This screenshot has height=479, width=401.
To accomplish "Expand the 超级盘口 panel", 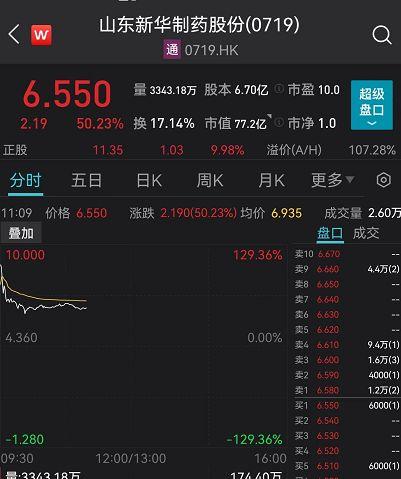I will (x=372, y=105).
